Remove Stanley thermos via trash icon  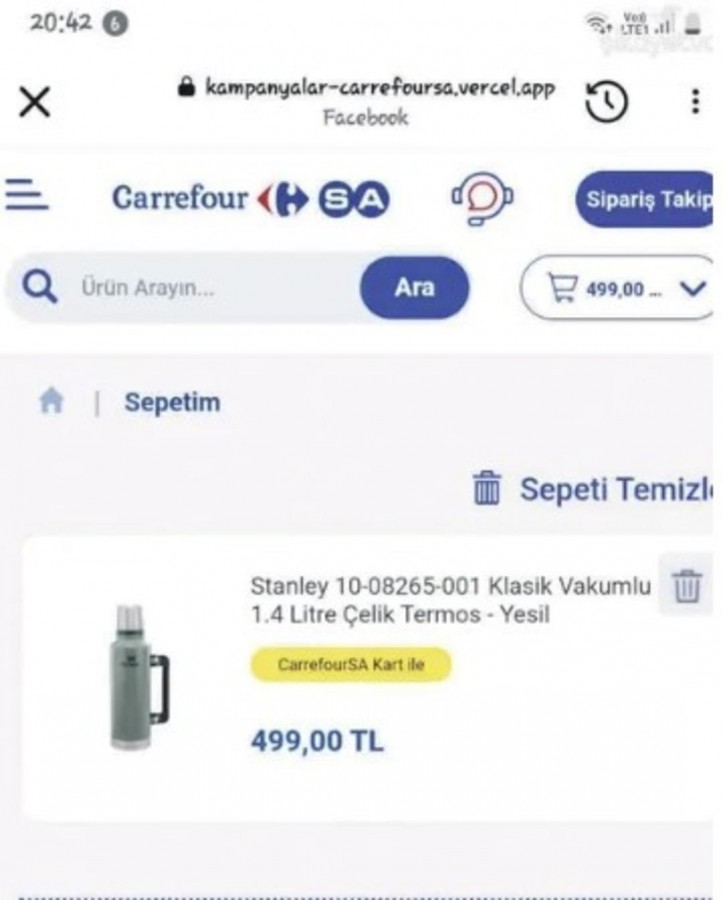[686, 586]
